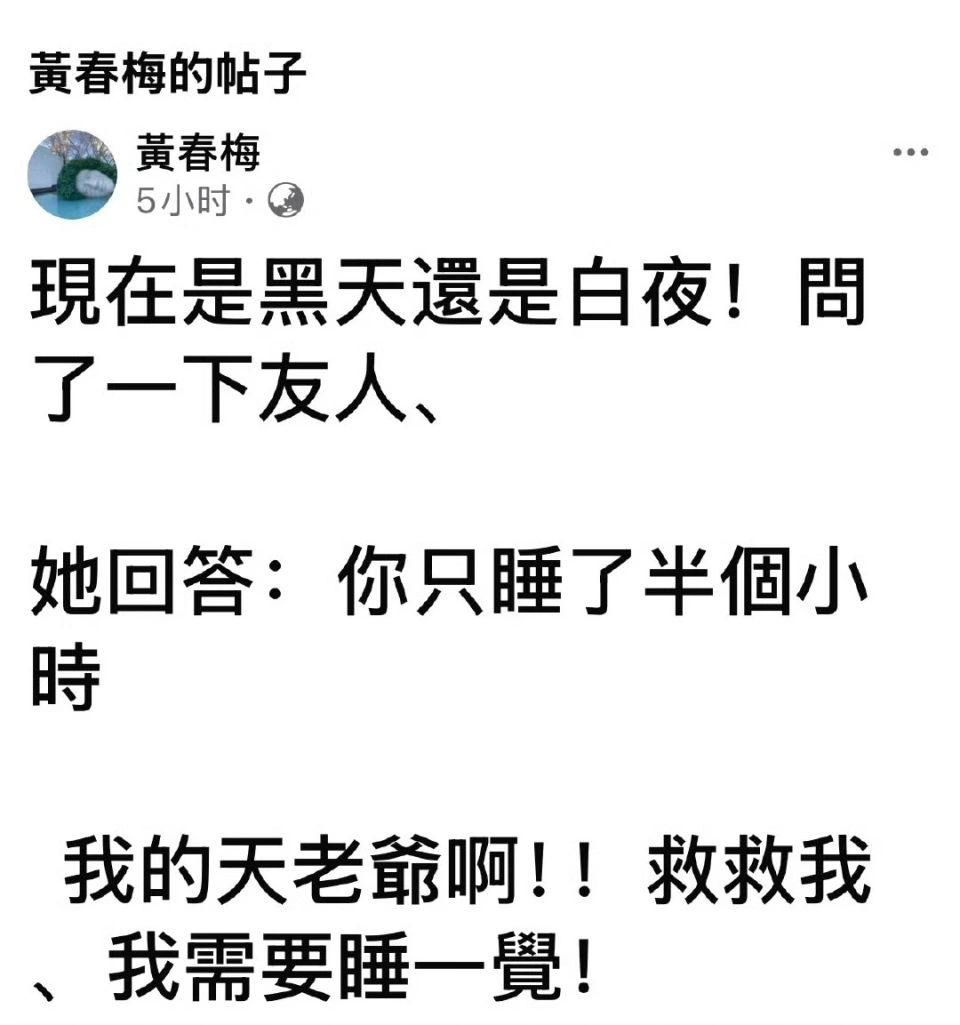This screenshot has width=960, height=1025.
Task: Open the post's three-dot overflow menu
Action: tap(910, 153)
